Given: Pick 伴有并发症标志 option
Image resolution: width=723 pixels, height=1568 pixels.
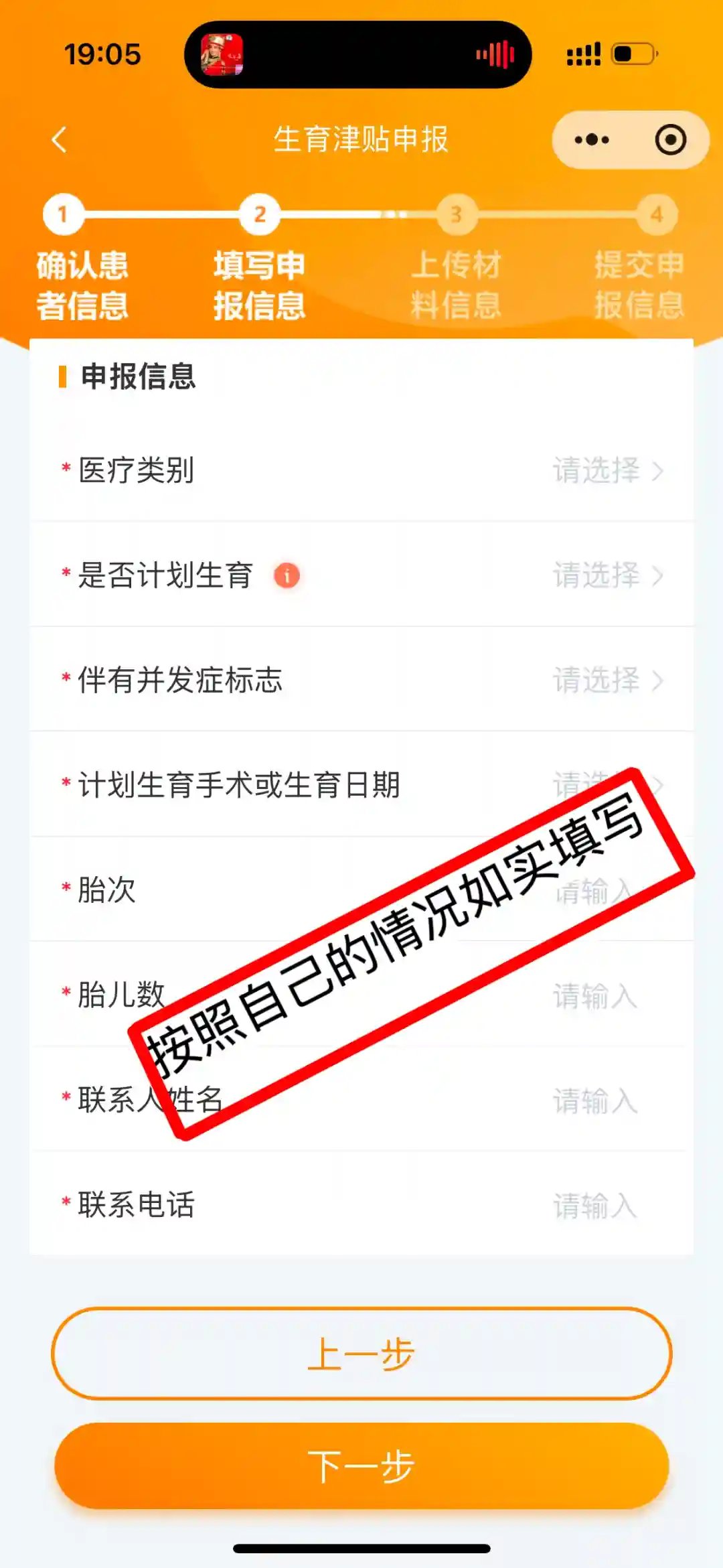Looking at the screenshot, I should 607,681.
